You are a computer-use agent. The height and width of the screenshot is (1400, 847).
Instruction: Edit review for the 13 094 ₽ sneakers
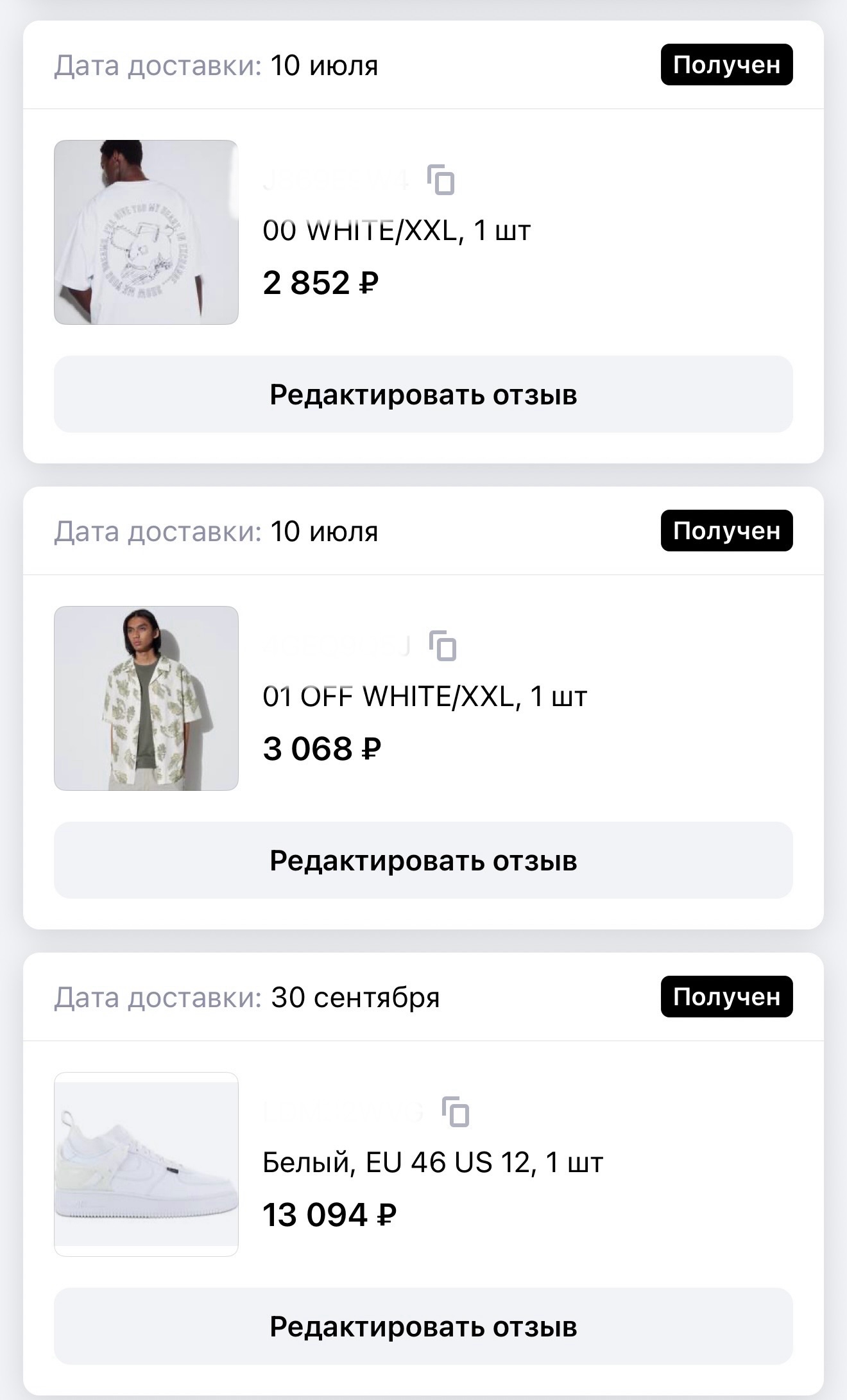(424, 1326)
